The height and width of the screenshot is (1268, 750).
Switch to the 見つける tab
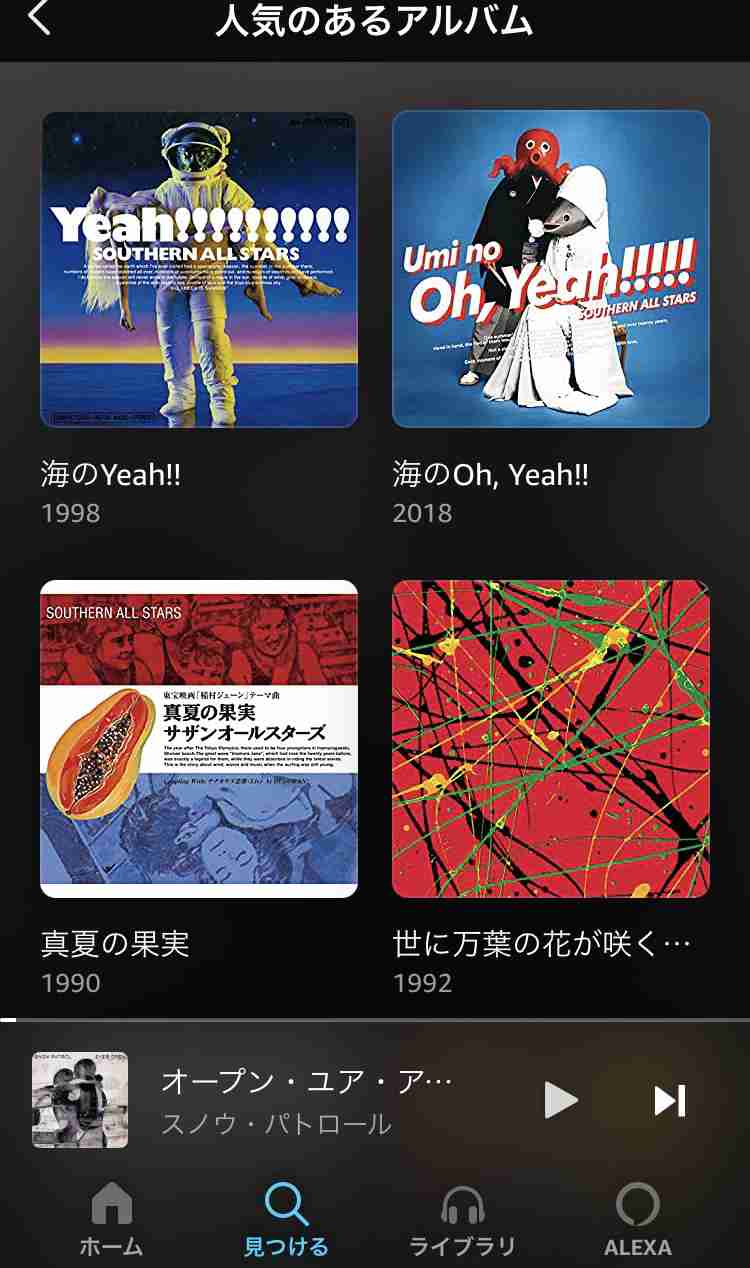pos(287,1219)
